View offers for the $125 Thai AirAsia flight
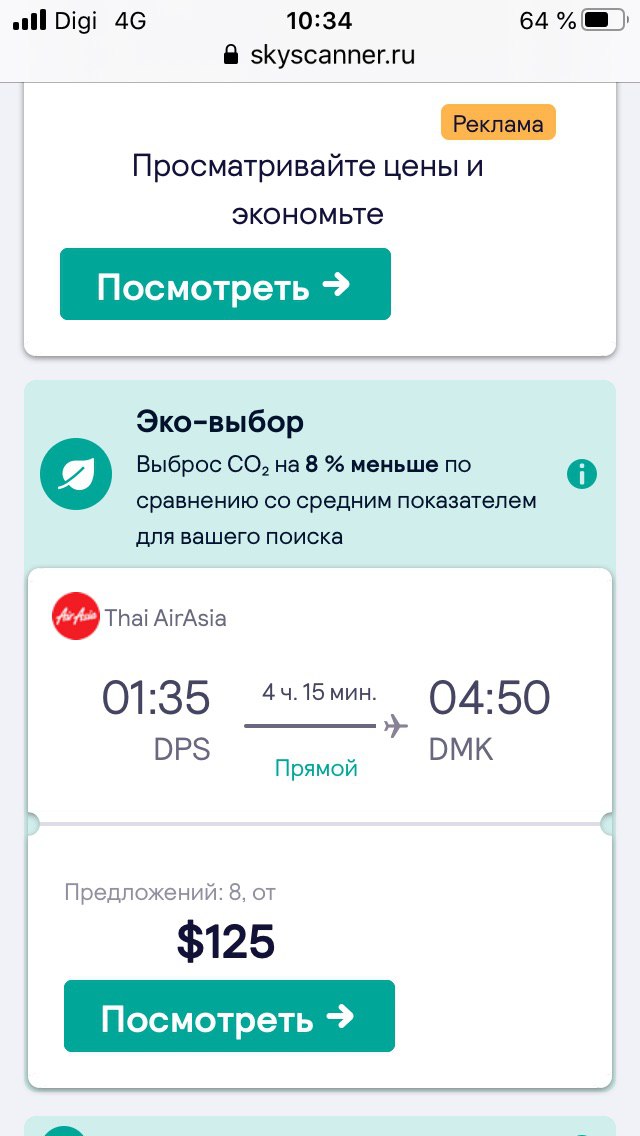Screen dimensions: 640x1136 [x=229, y=1016]
